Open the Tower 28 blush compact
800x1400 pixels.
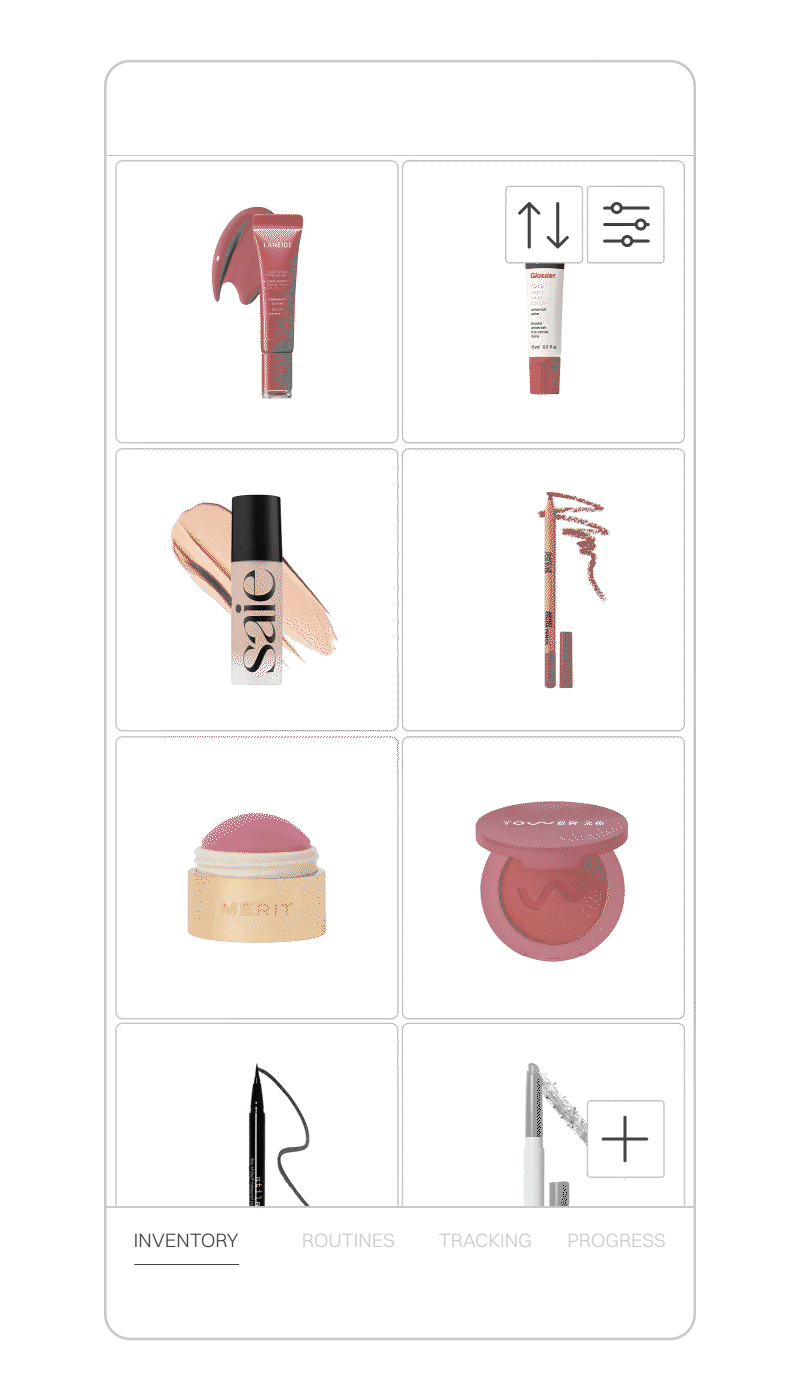click(543, 878)
